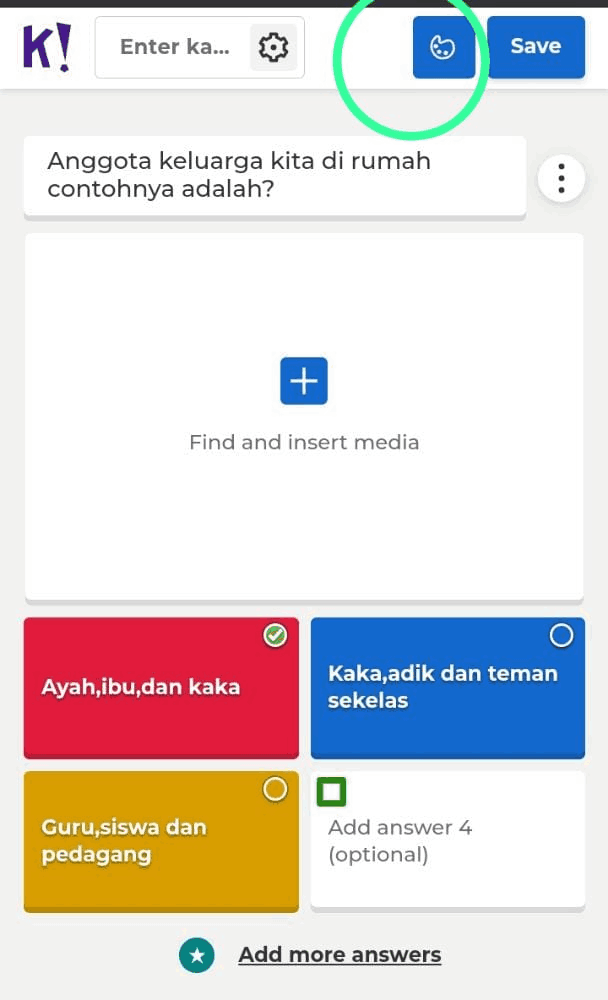Tap the Enter kahoot title field
Image resolution: width=608 pixels, height=1000 pixels.
(174, 47)
